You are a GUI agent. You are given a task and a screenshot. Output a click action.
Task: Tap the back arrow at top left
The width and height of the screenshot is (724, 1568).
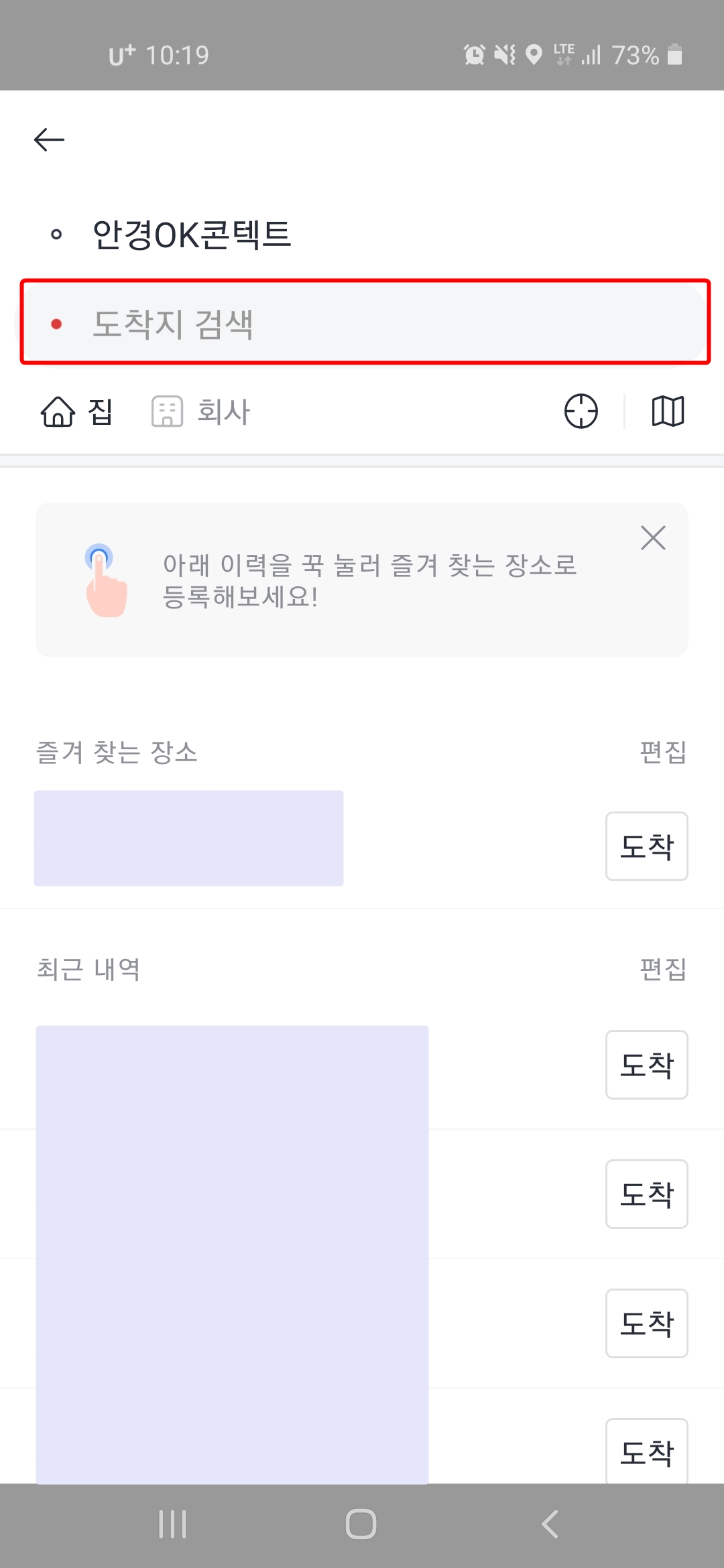[x=49, y=139]
